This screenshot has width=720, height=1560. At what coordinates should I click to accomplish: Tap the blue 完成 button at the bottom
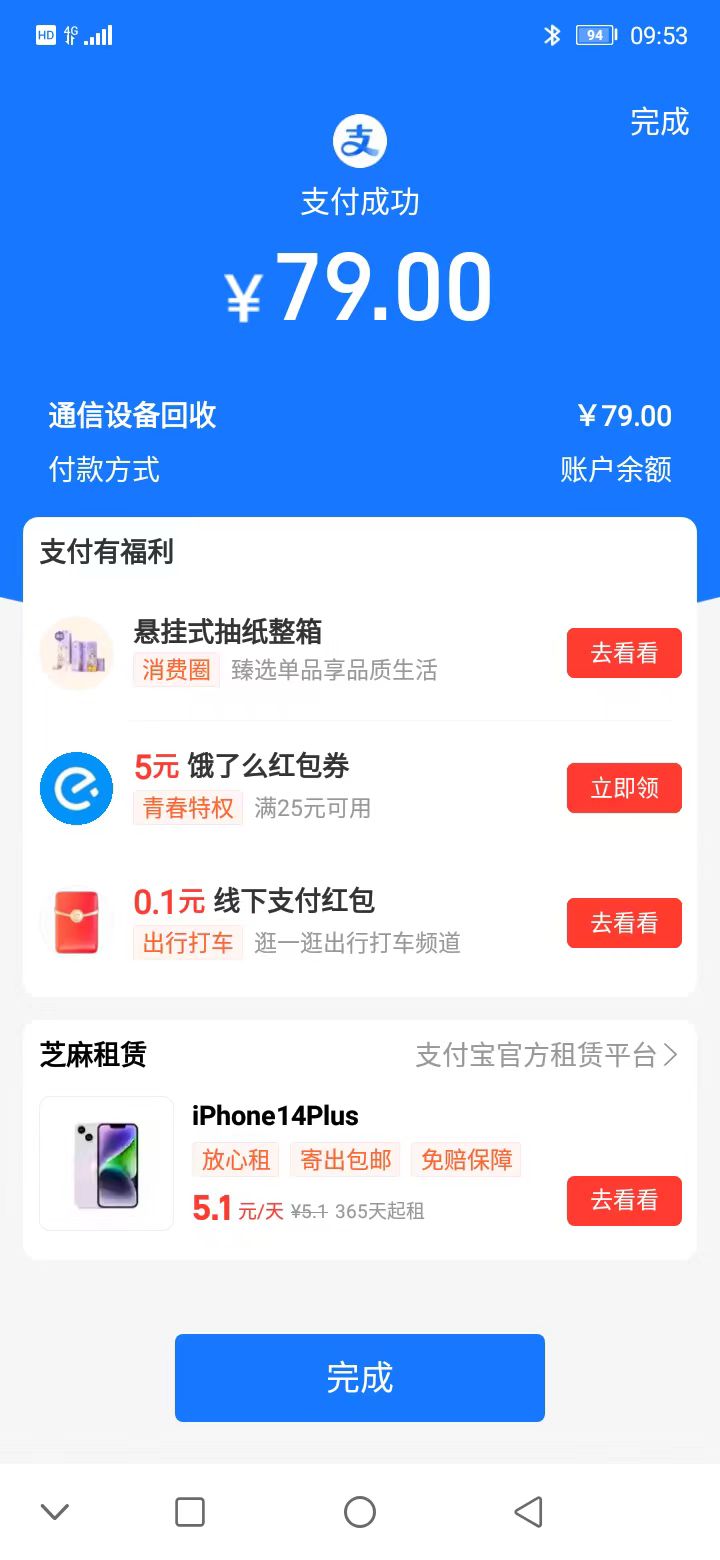click(360, 1378)
